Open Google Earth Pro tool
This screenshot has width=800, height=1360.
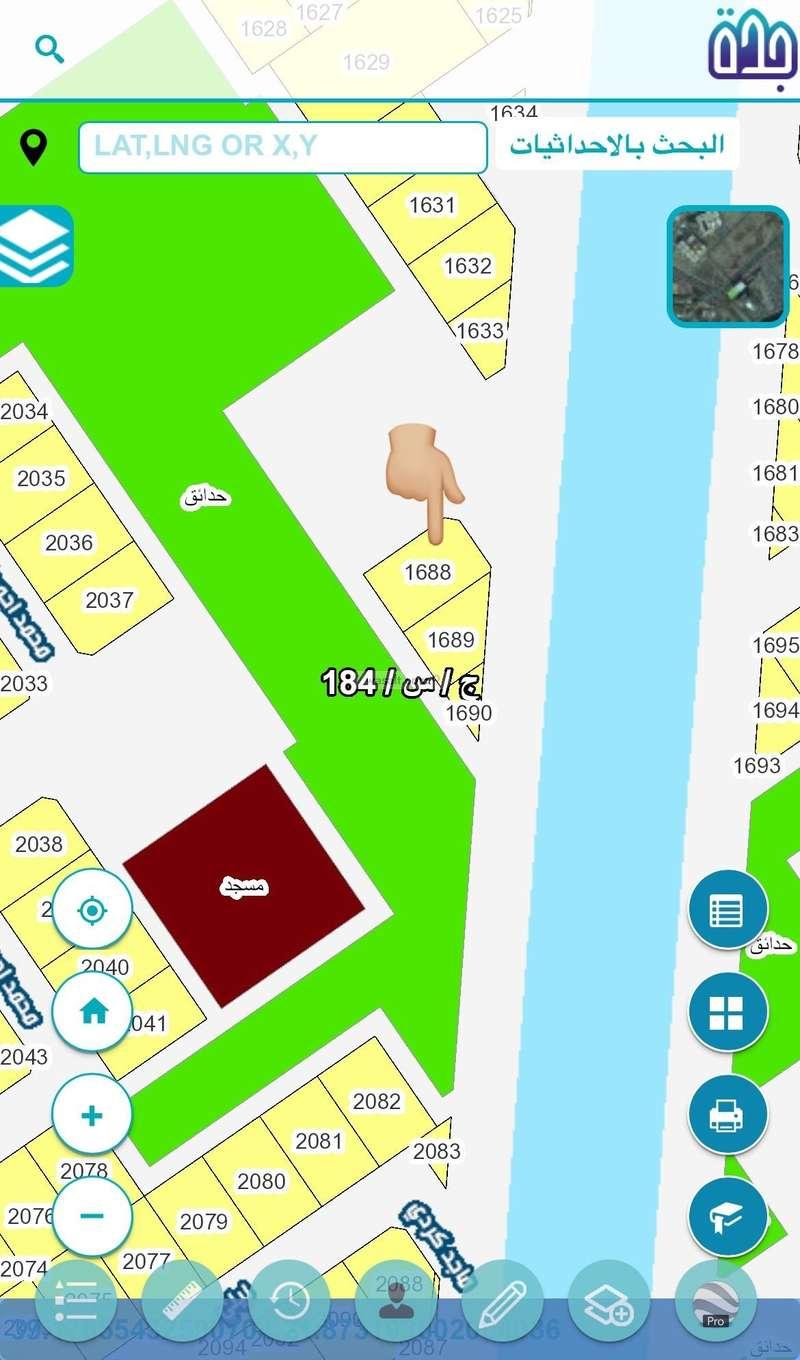(716, 1300)
